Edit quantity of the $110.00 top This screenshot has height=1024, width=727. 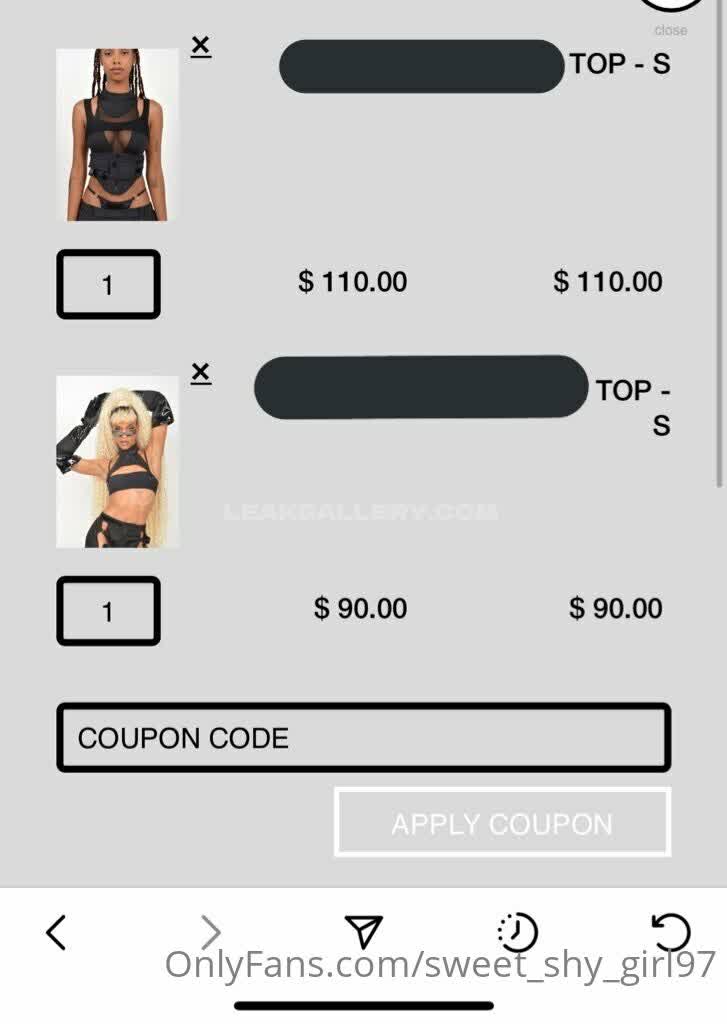click(x=108, y=285)
